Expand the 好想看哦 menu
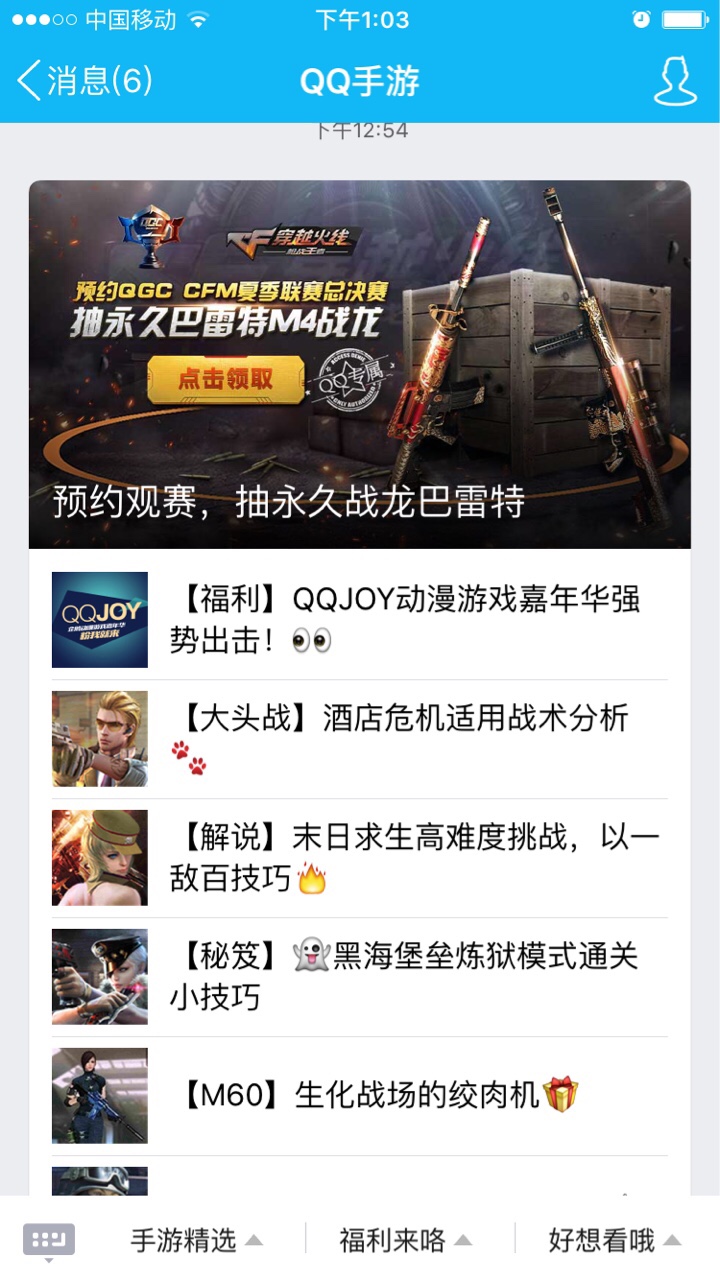The width and height of the screenshot is (720, 1280). [614, 1241]
